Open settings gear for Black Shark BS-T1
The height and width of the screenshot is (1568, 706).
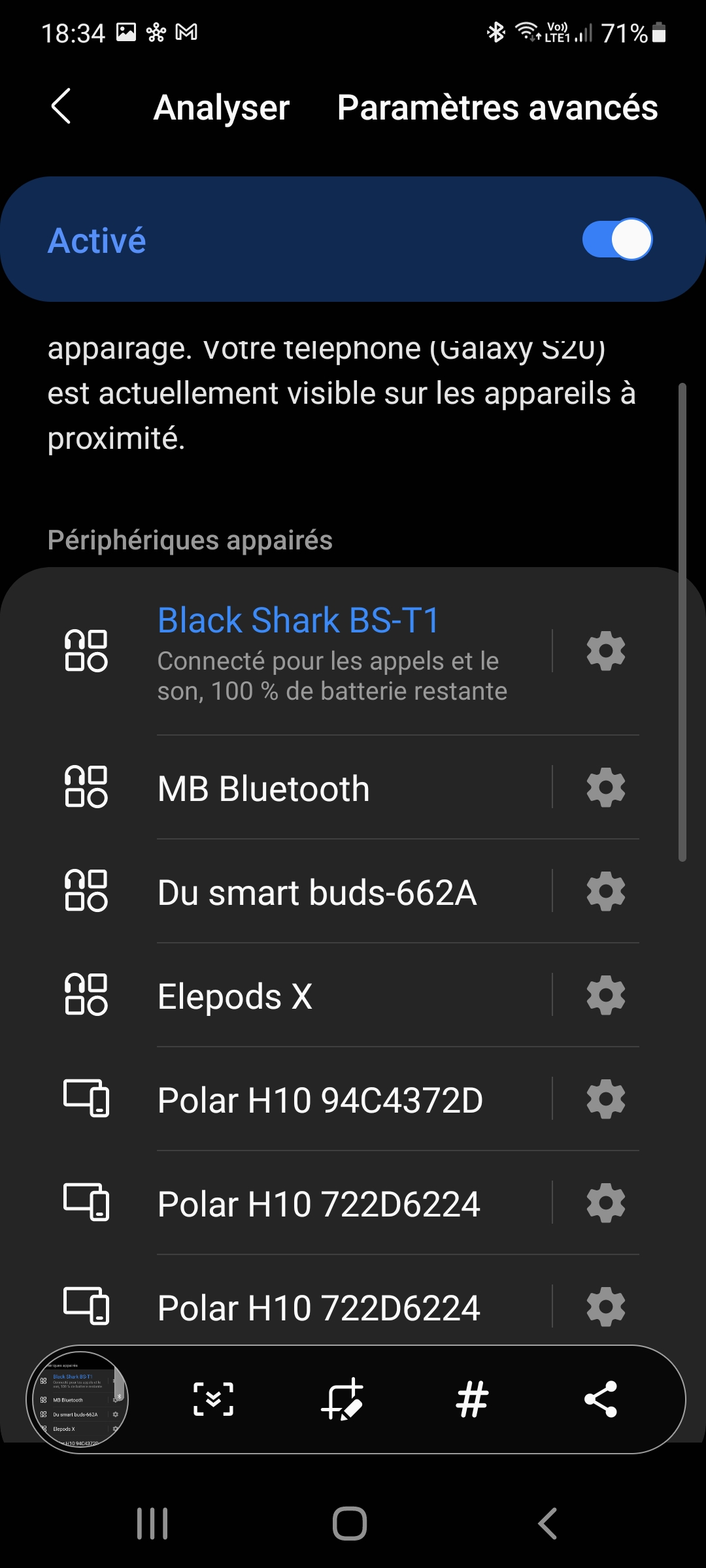(x=605, y=651)
